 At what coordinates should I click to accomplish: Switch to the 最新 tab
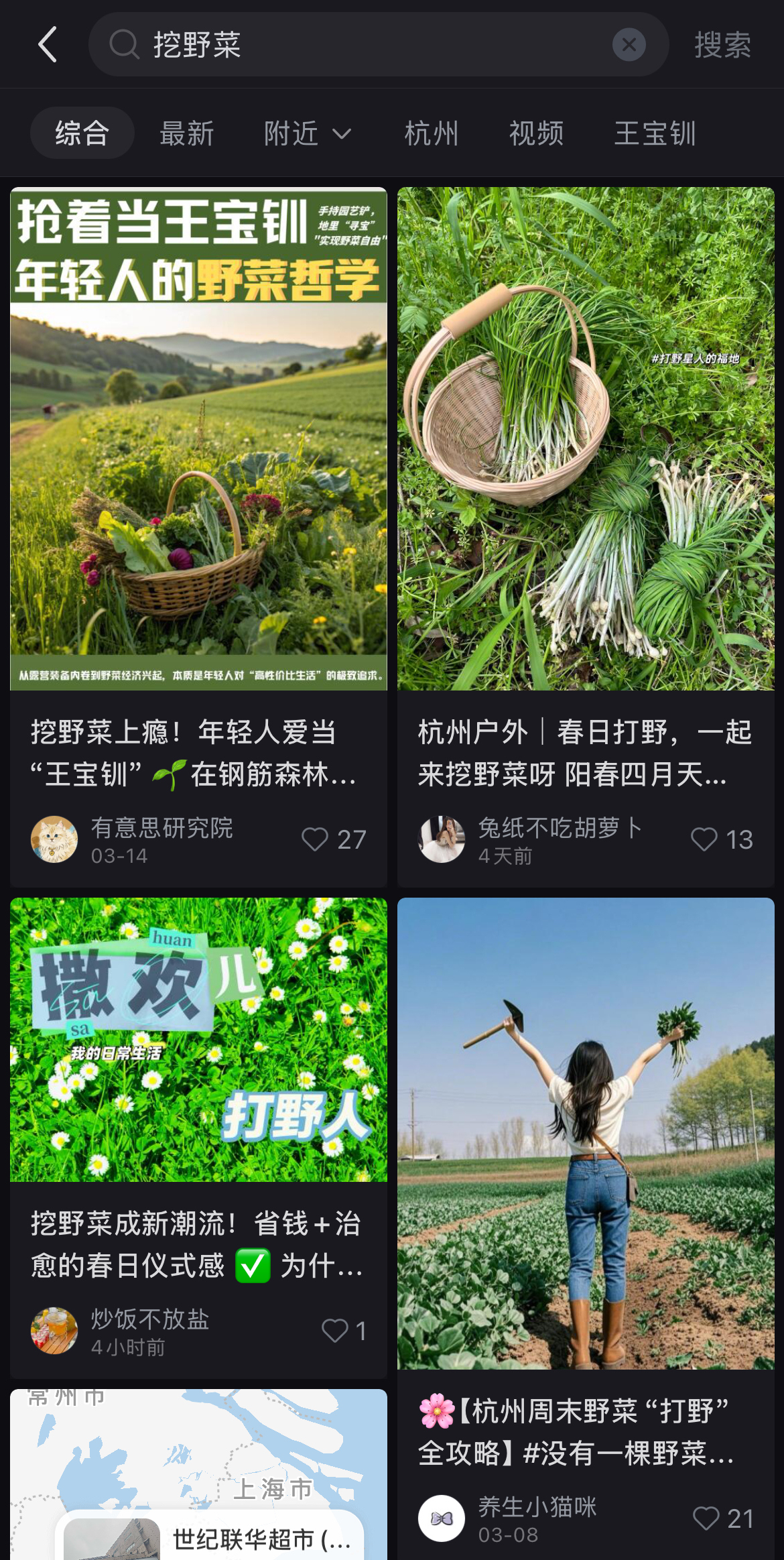click(186, 133)
